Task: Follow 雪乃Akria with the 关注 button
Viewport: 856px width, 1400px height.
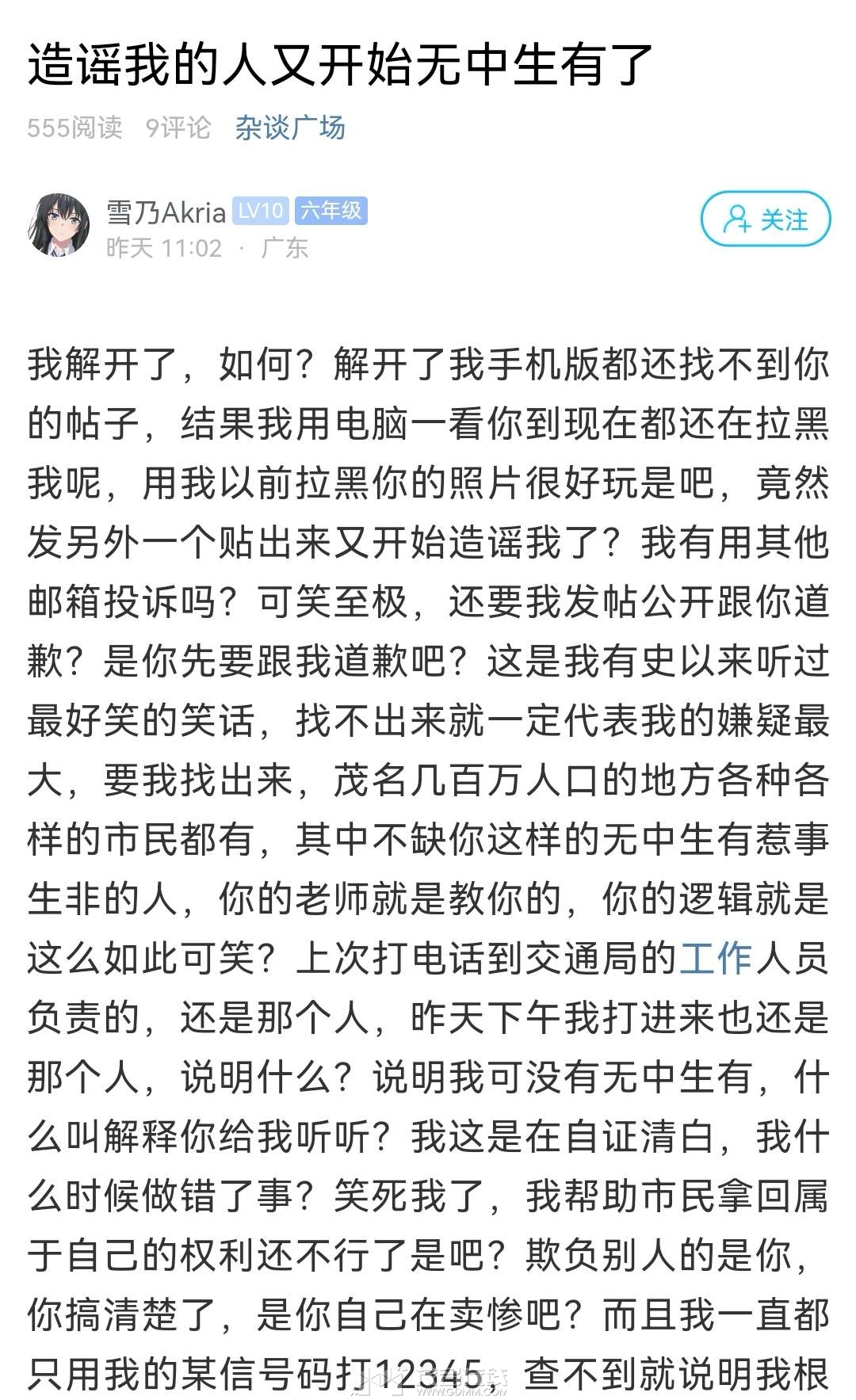Action: click(765, 219)
